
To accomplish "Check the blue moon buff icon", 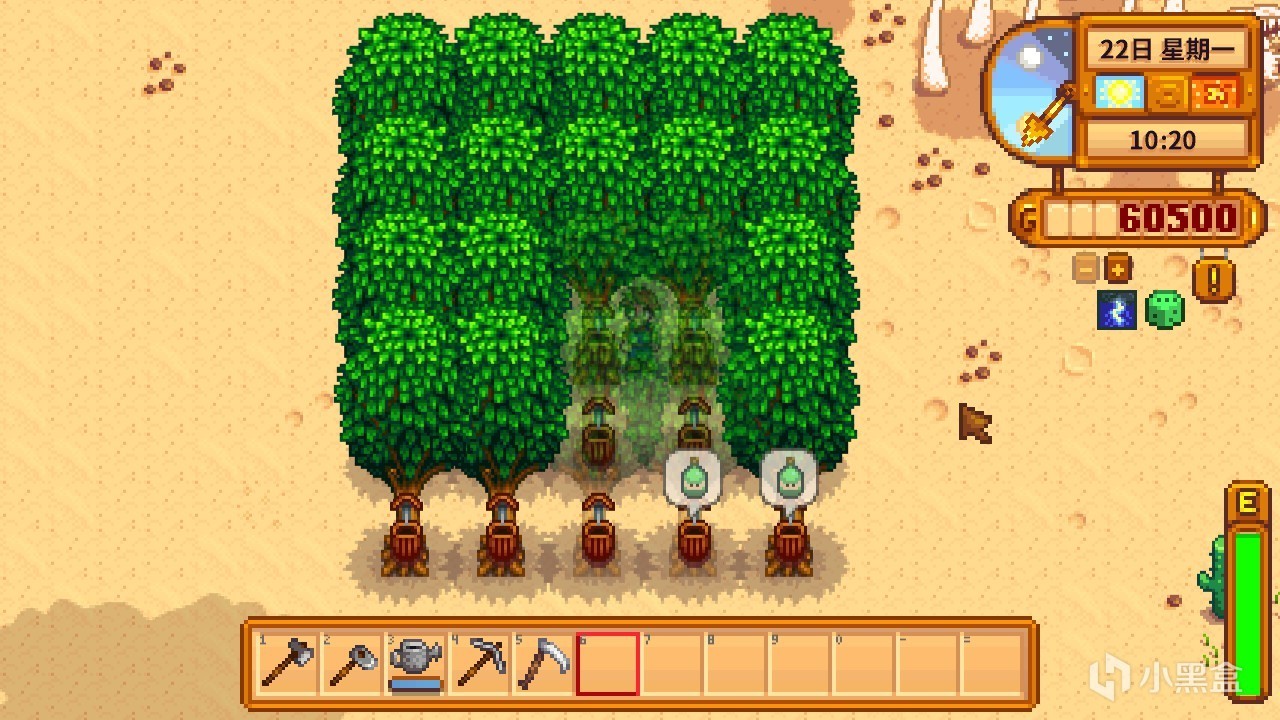I will pos(1117,310).
